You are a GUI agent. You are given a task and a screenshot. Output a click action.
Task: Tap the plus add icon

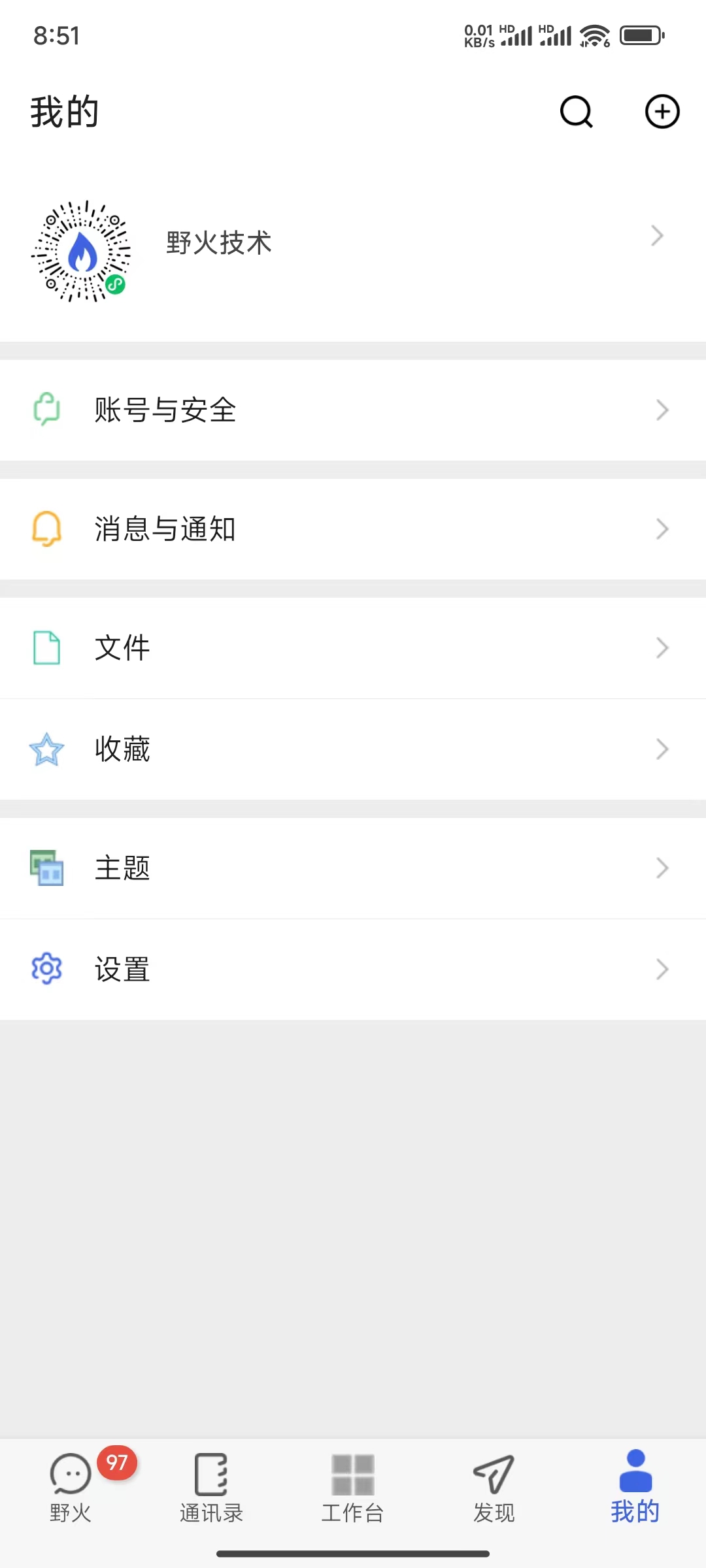[x=662, y=112]
